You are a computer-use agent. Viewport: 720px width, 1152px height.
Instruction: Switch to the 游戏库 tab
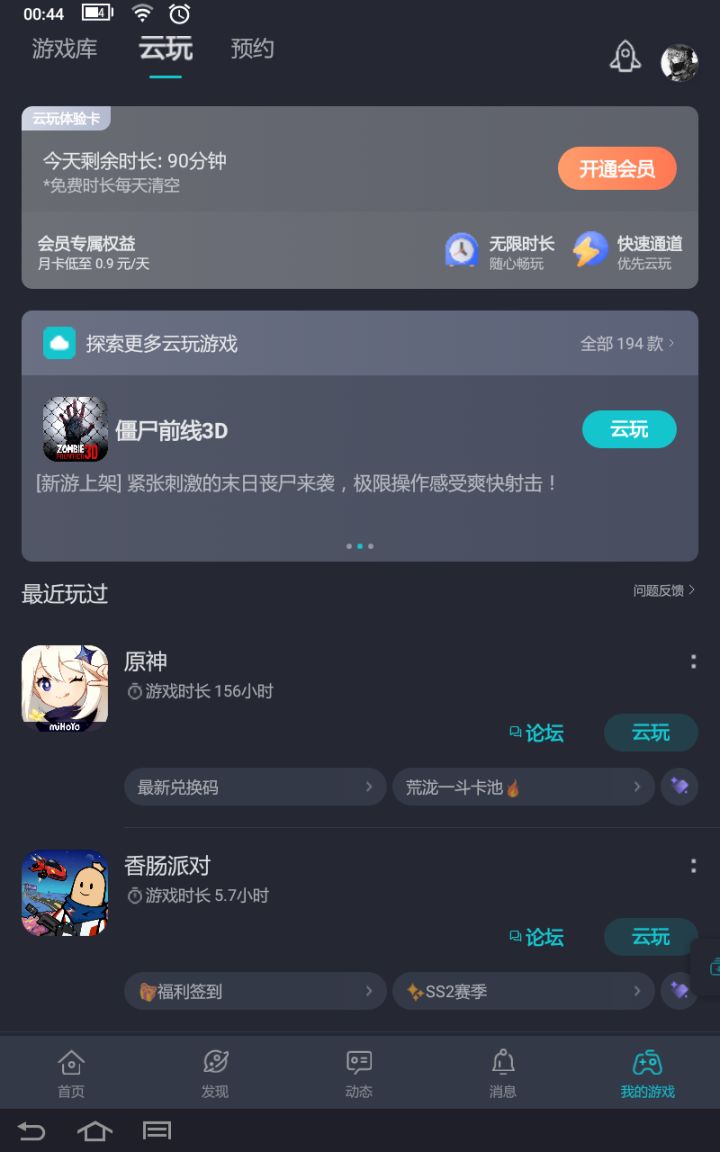coord(63,49)
